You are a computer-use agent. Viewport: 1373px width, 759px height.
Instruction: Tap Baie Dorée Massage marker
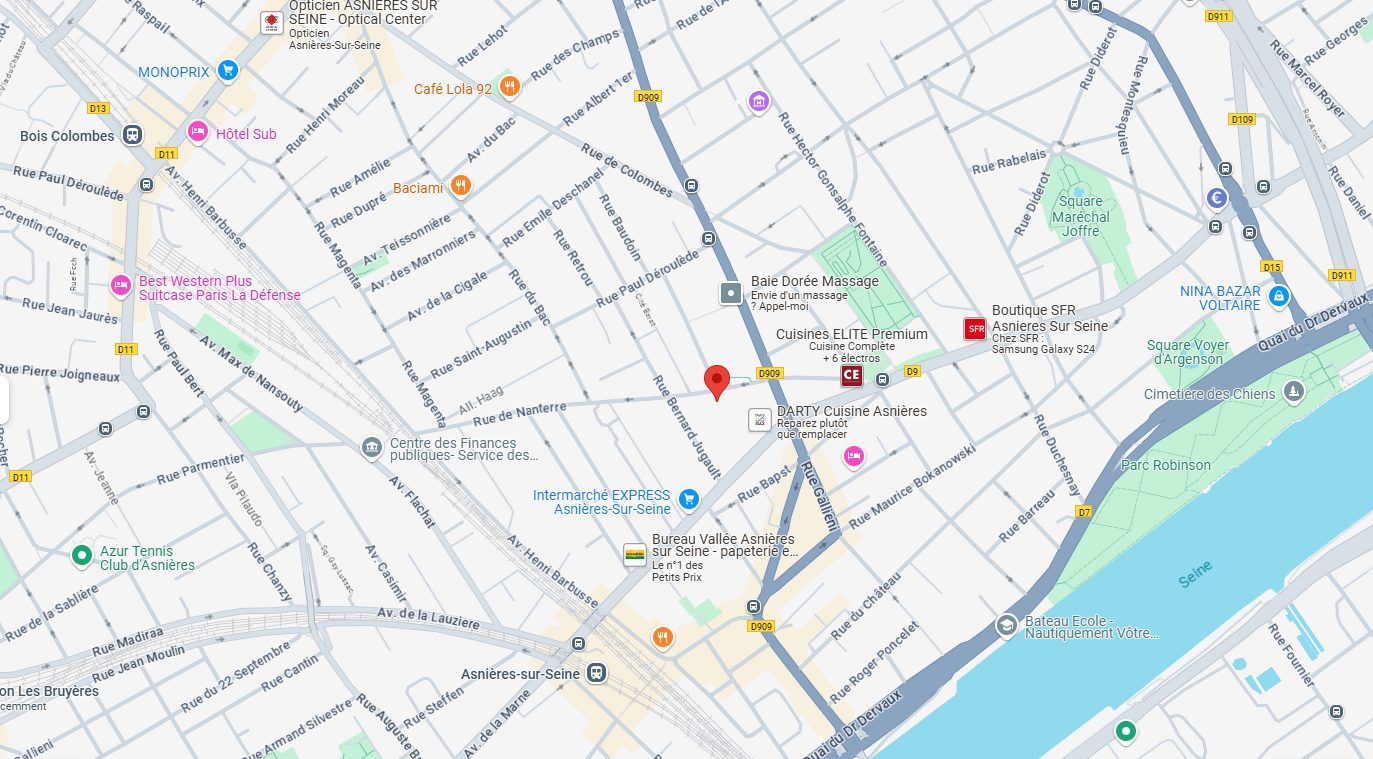(x=732, y=293)
